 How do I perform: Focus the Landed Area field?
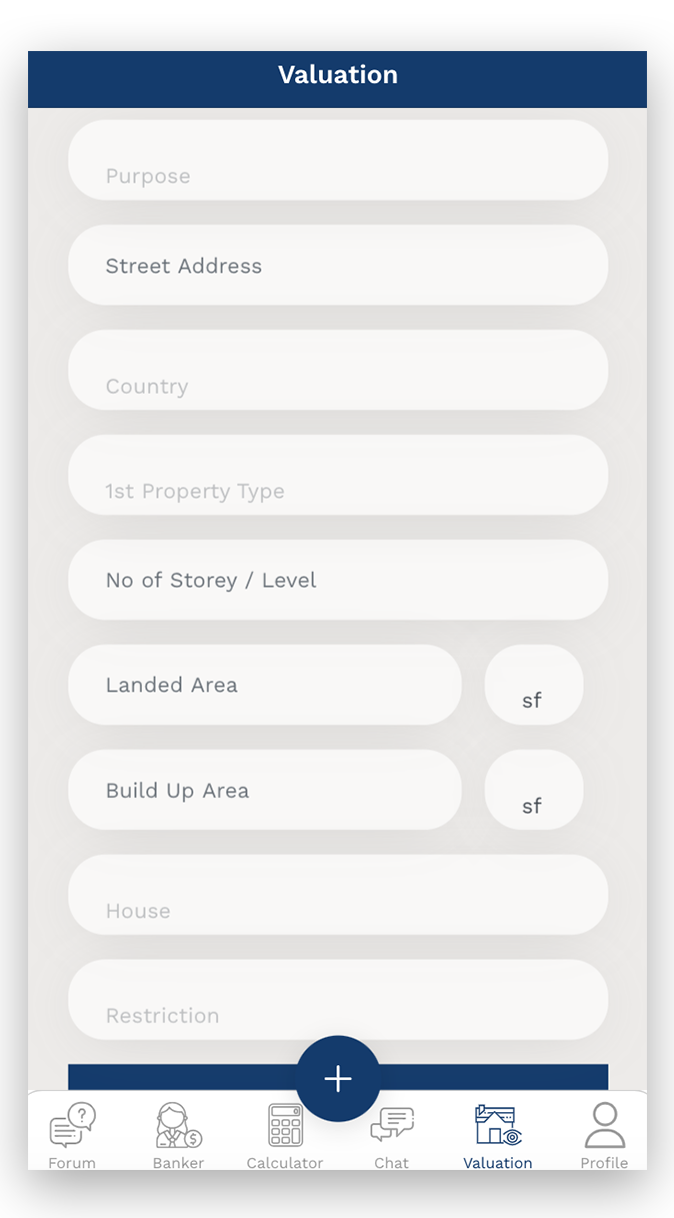coord(264,686)
